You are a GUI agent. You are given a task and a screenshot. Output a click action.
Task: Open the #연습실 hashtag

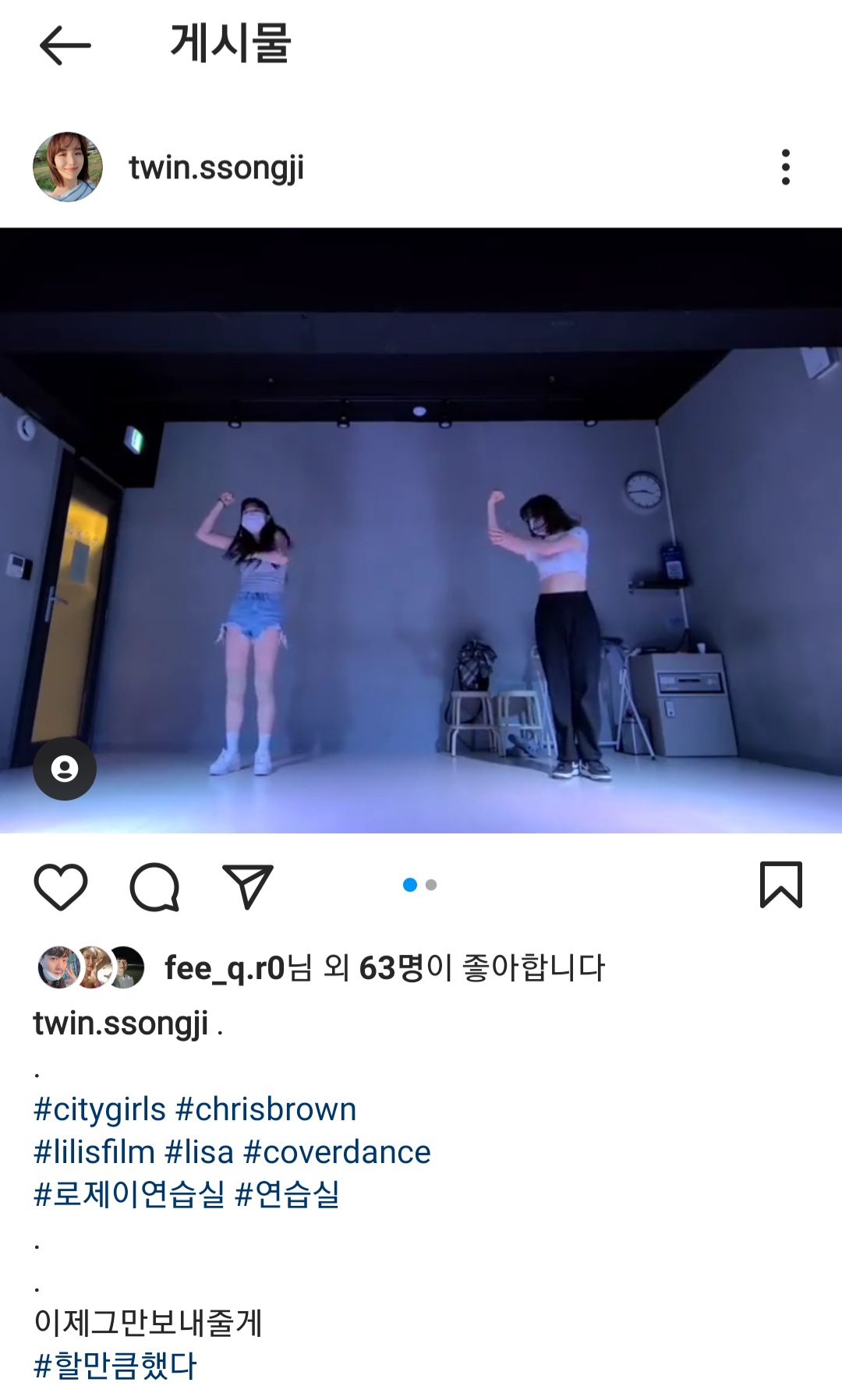pos(287,1194)
